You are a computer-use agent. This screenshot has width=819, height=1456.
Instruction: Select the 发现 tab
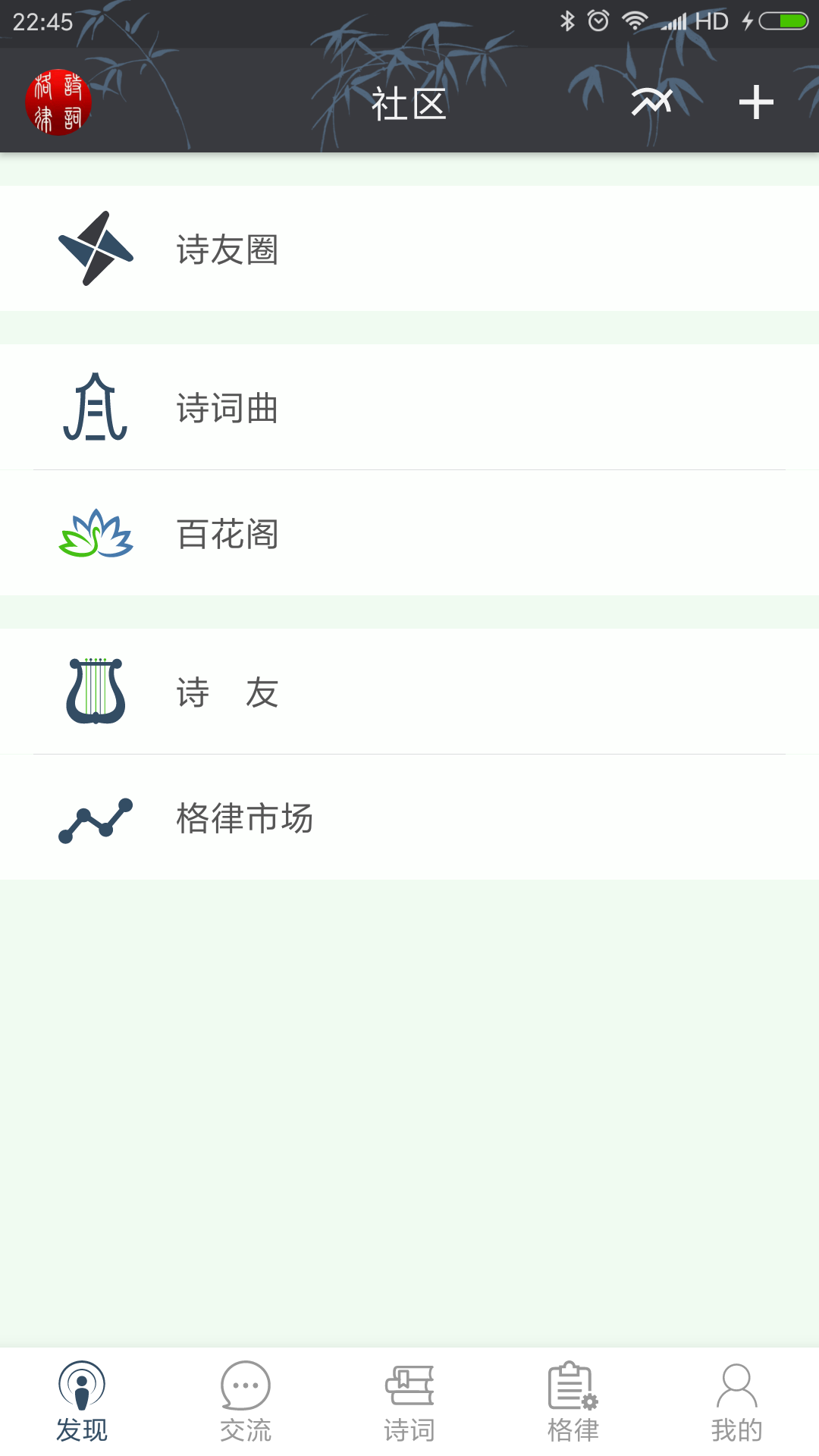[82, 1401]
